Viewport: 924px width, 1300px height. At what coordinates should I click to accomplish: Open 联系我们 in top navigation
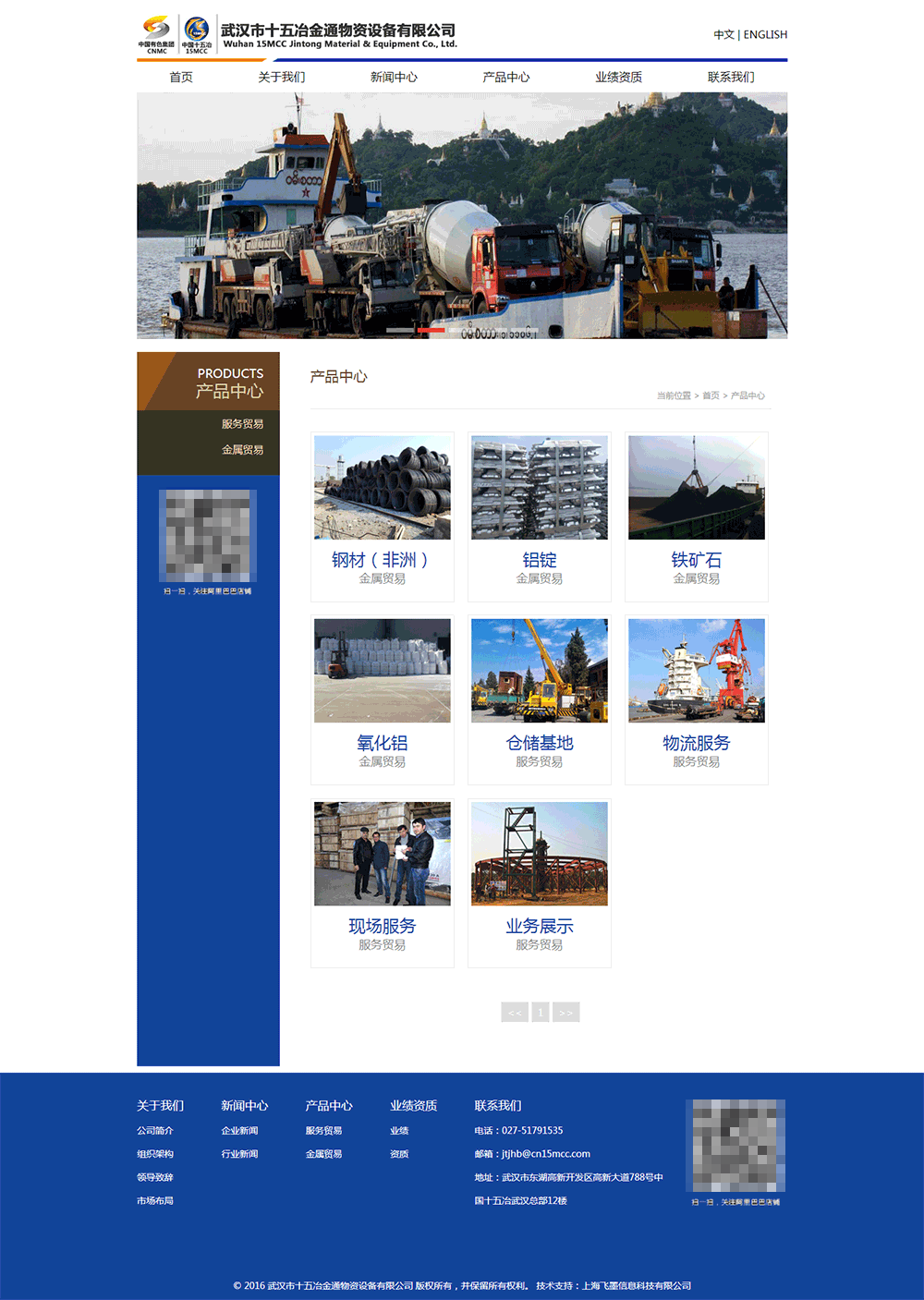pyautogui.click(x=731, y=77)
